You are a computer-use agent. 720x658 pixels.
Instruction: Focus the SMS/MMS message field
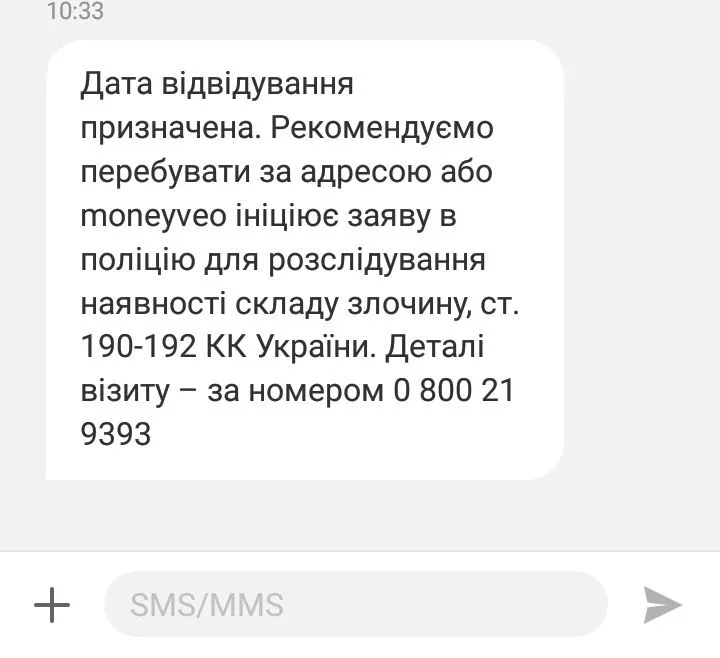pyautogui.click(x=355, y=604)
